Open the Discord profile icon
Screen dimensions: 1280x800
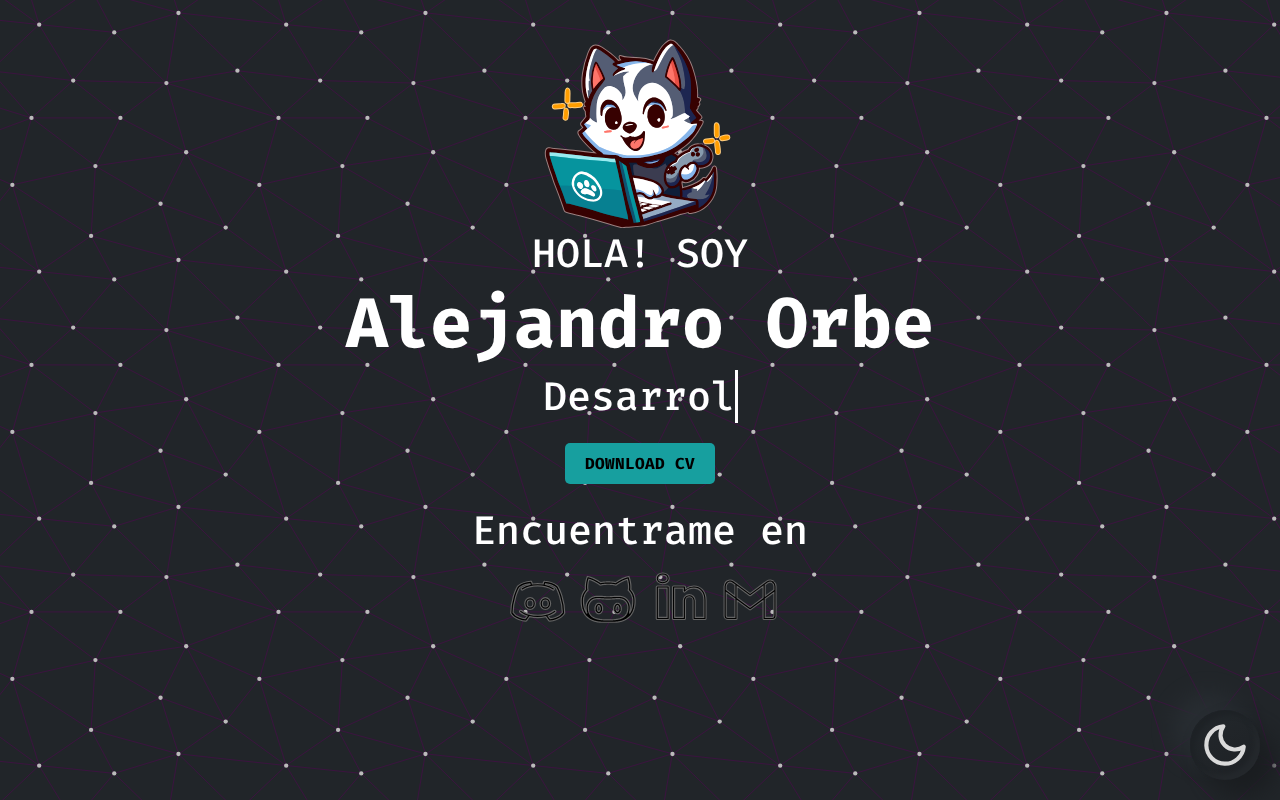[538, 600]
